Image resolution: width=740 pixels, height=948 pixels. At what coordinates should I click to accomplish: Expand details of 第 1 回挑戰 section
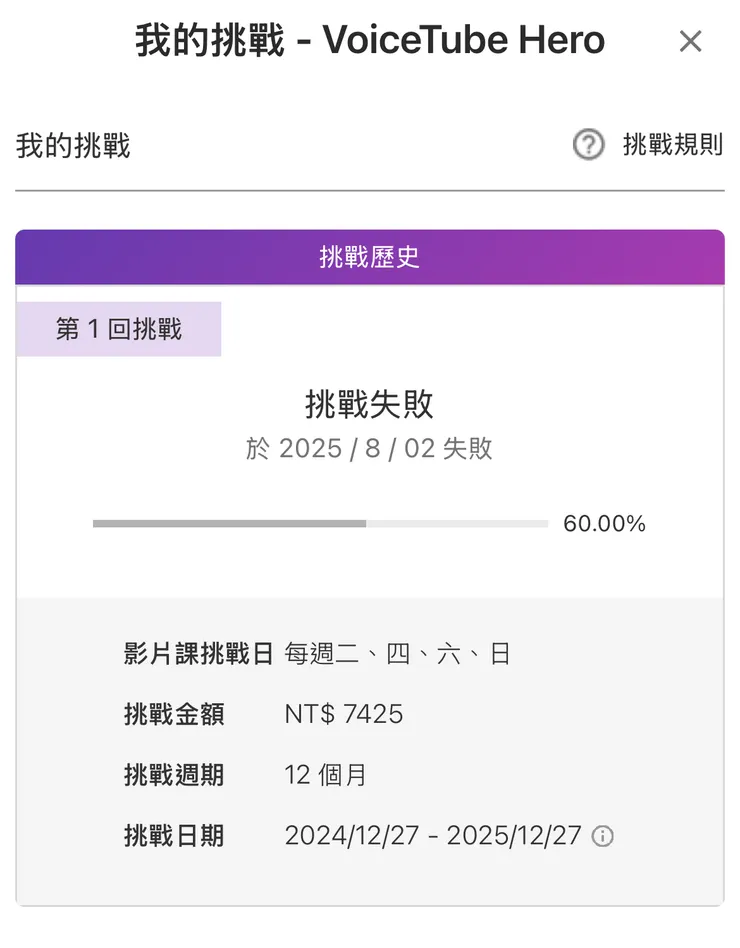tap(118, 328)
